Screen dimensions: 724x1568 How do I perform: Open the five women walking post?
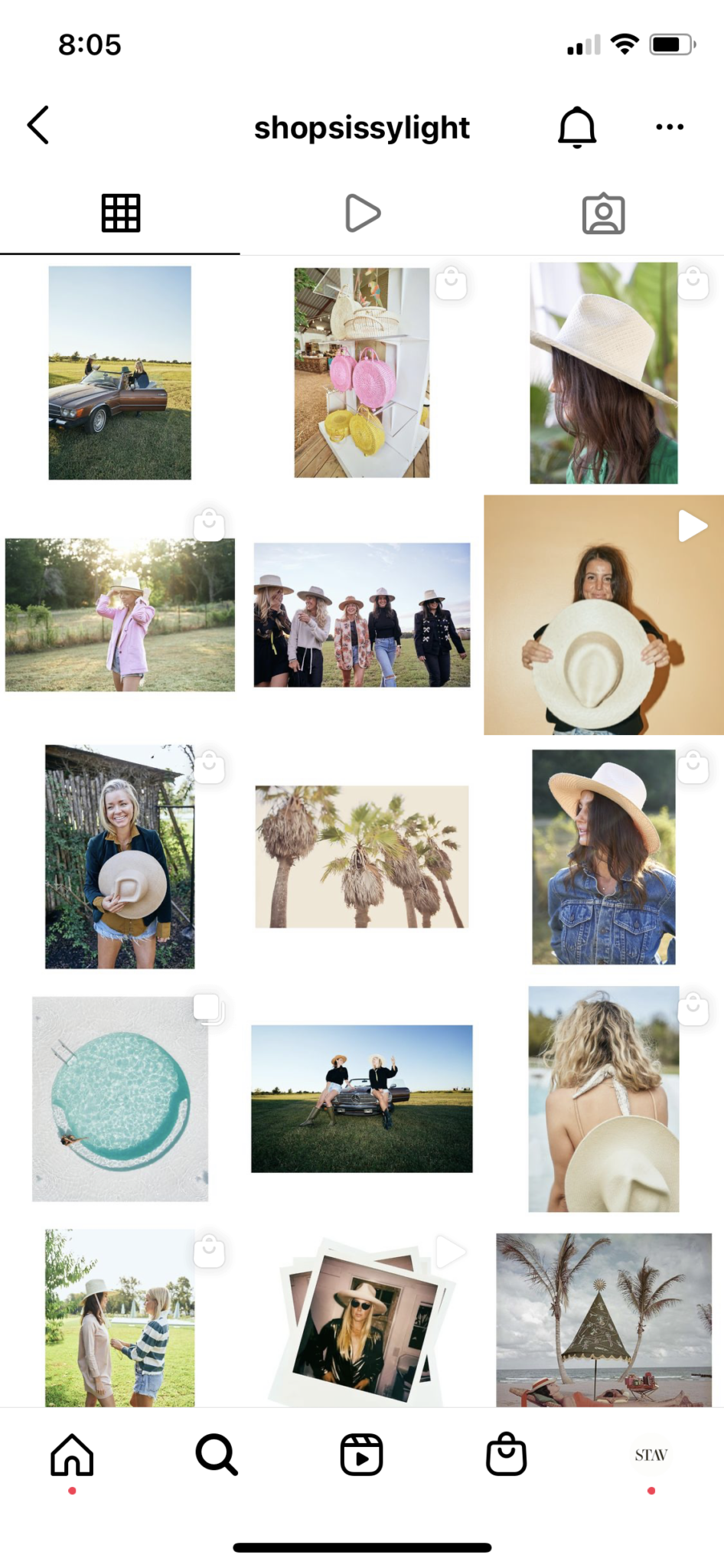click(362, 615)
